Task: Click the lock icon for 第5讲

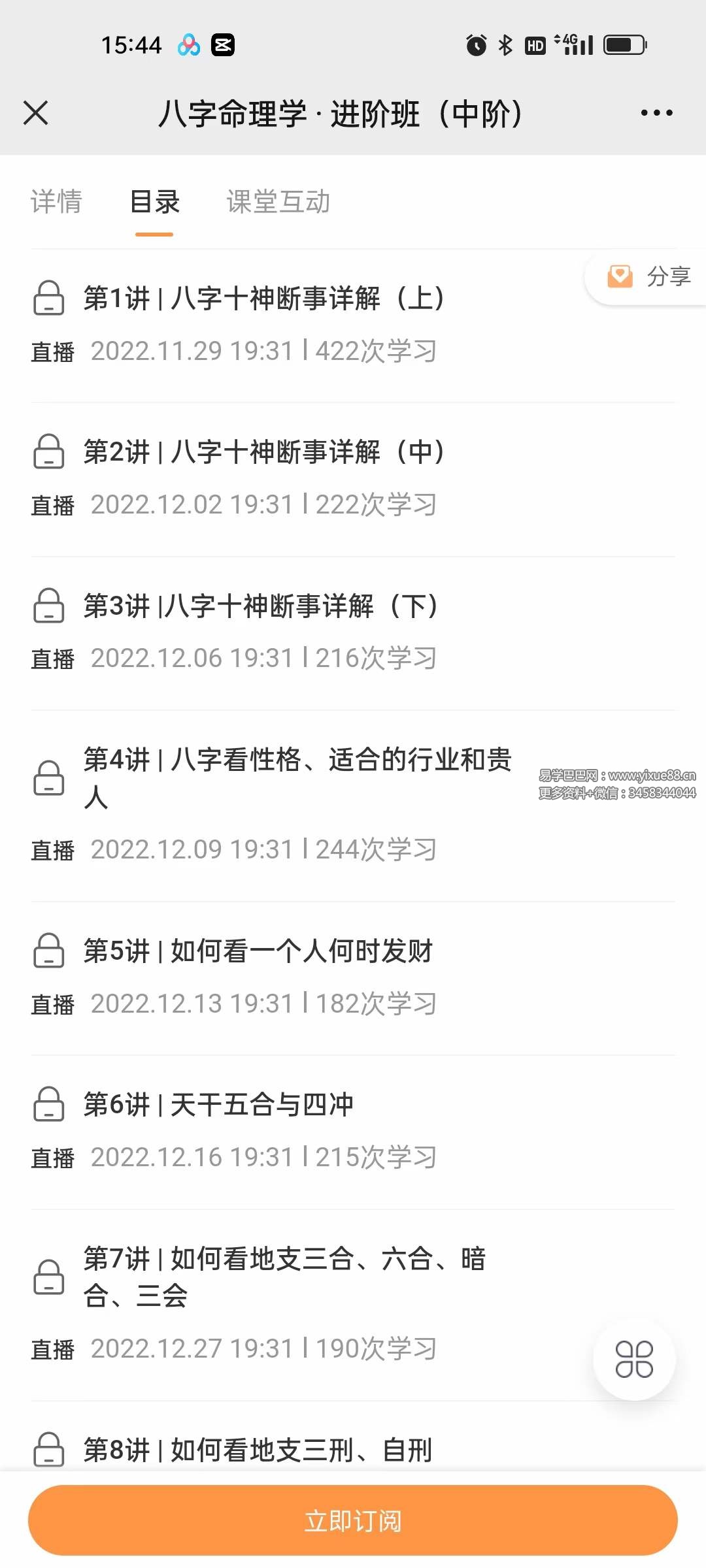Action: coord(49,952)
